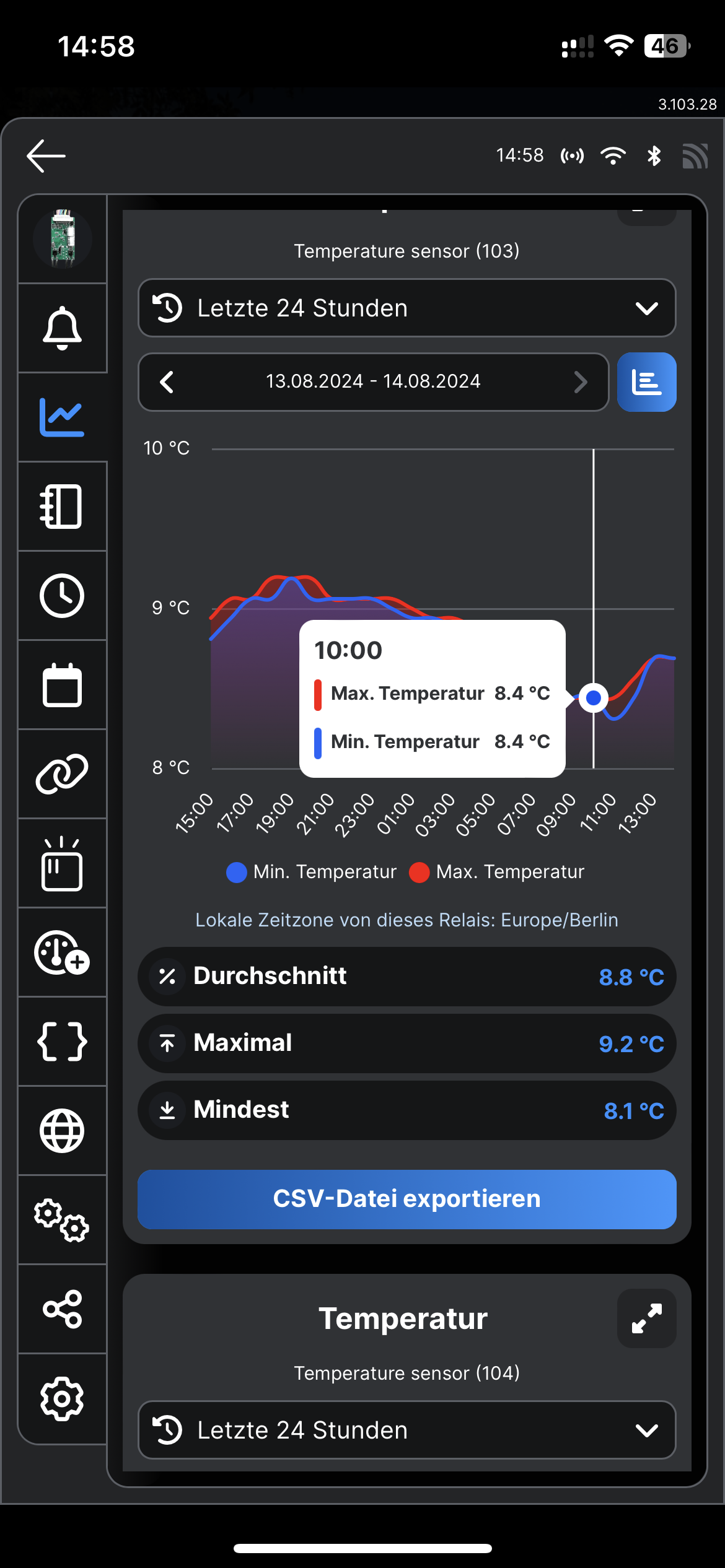
Task: Toggle Max. Temperatur series in the legend
Action: (x=497, y=872)
